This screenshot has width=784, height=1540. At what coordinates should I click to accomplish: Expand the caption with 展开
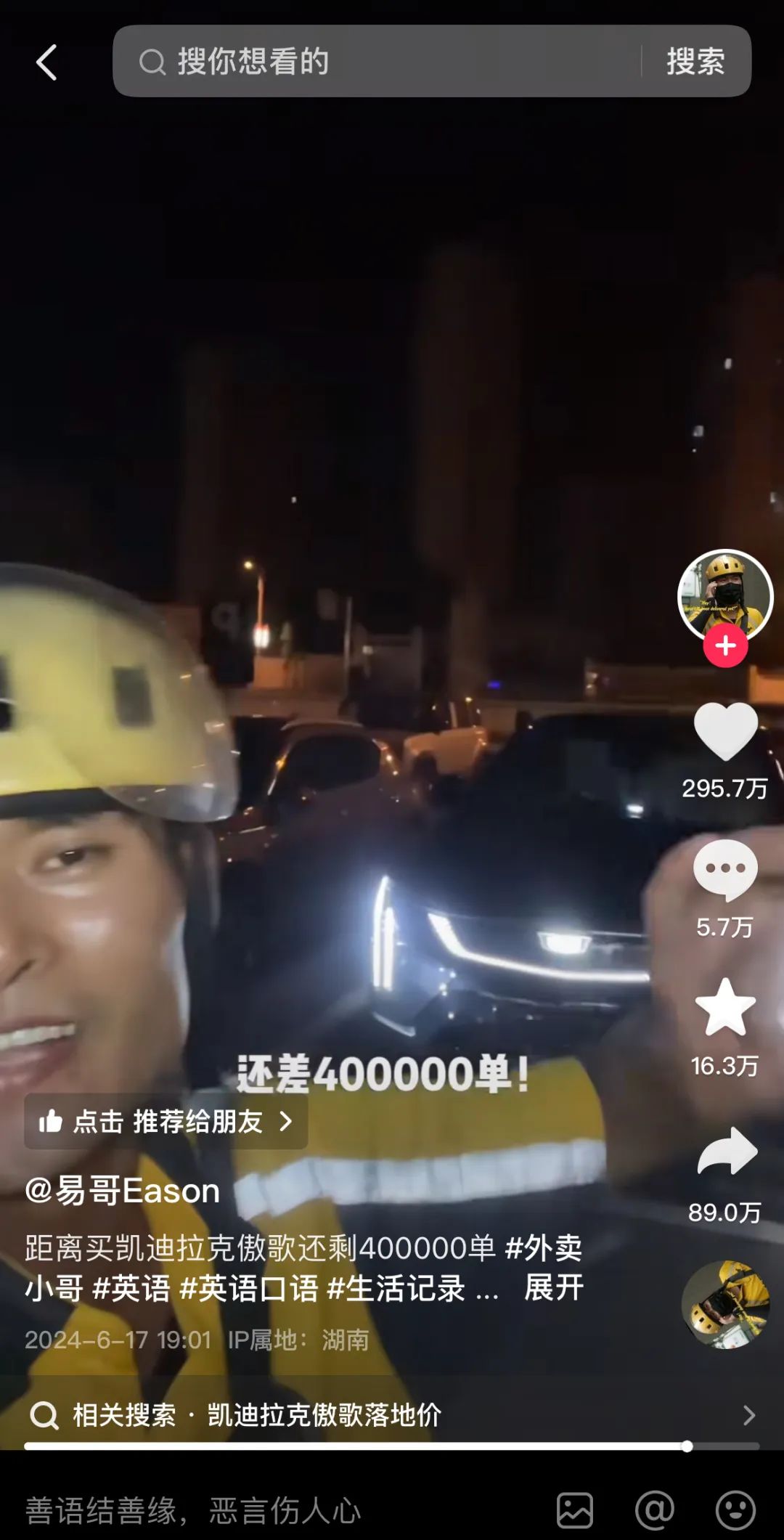(554, 1287)
